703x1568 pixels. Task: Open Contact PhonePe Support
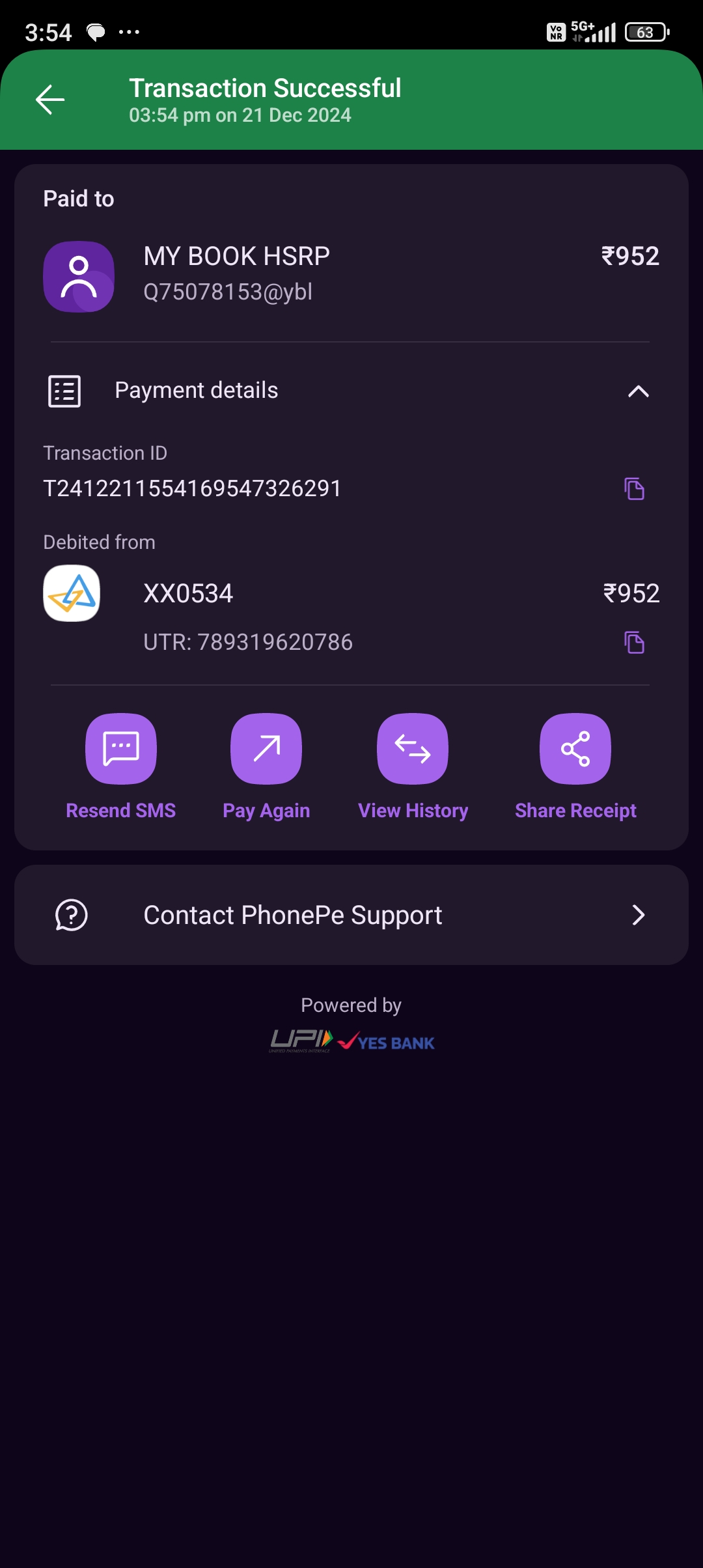tap(351, 915)
